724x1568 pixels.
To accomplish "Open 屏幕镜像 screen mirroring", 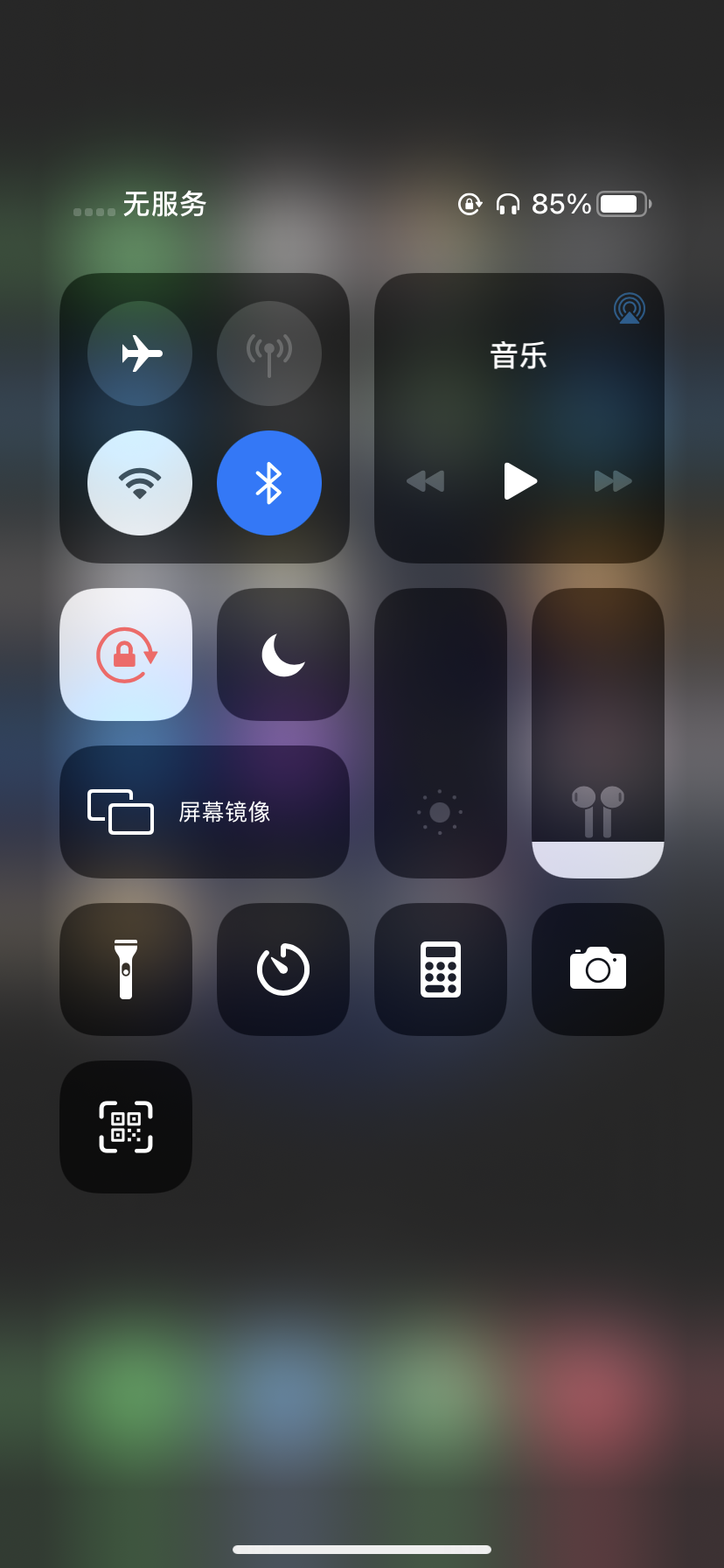I will pyautogui.click(x=205, y=812).
